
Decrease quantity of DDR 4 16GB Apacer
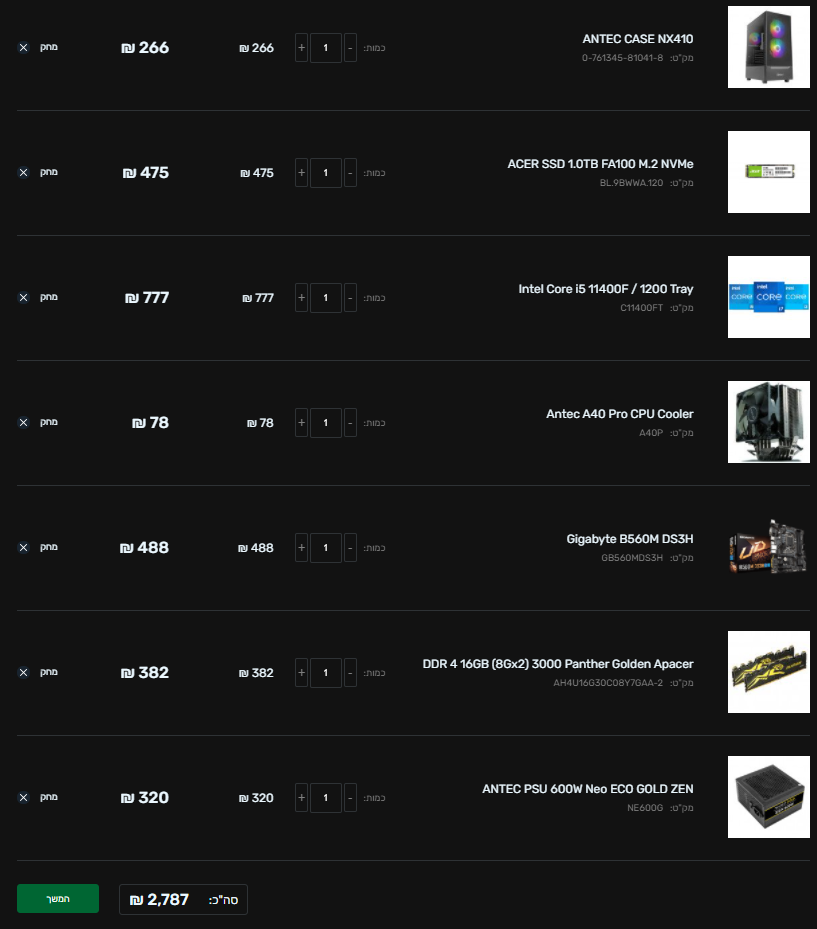[350, 673]
